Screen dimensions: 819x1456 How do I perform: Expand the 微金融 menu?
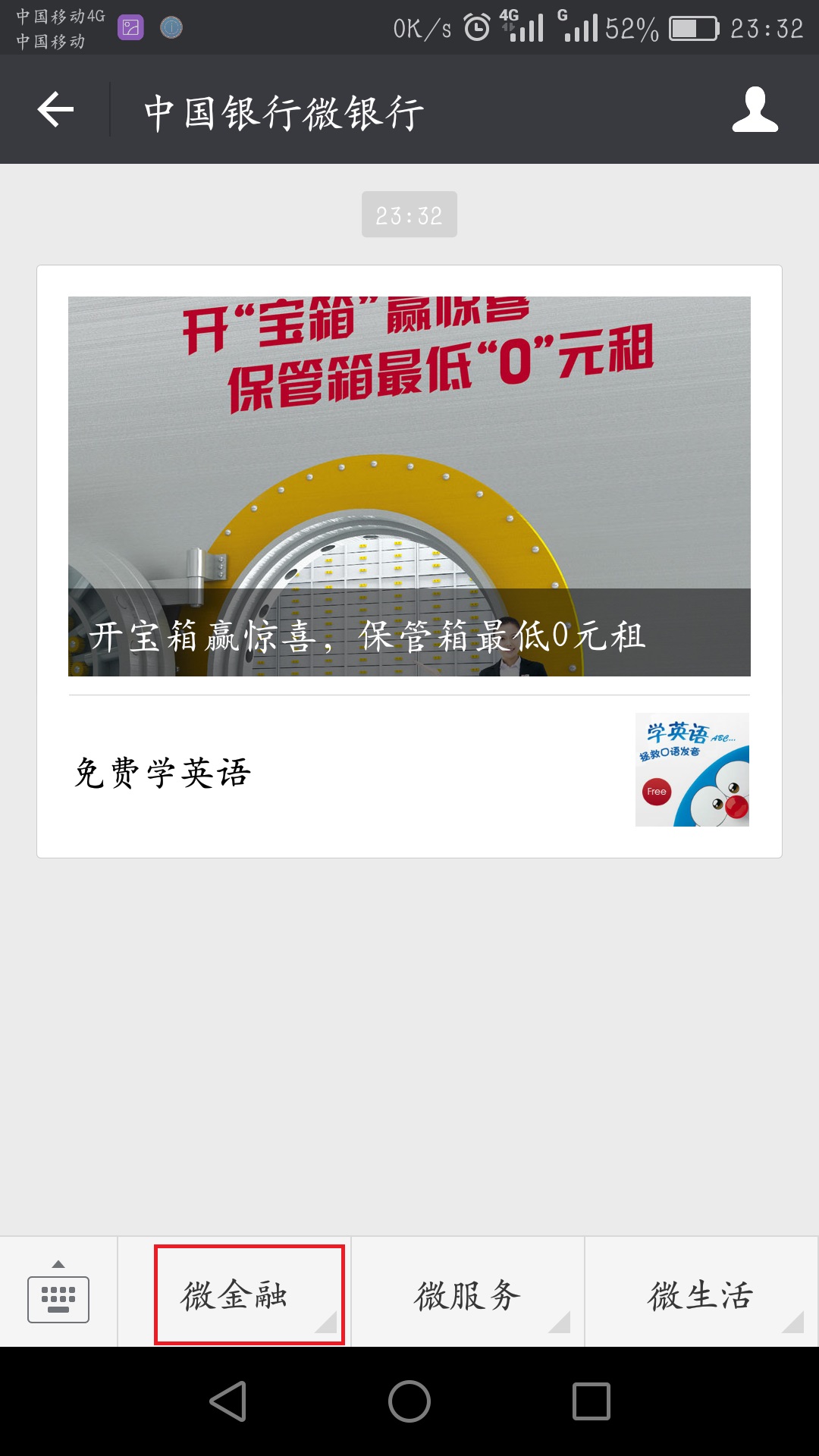pos(234,1294)
